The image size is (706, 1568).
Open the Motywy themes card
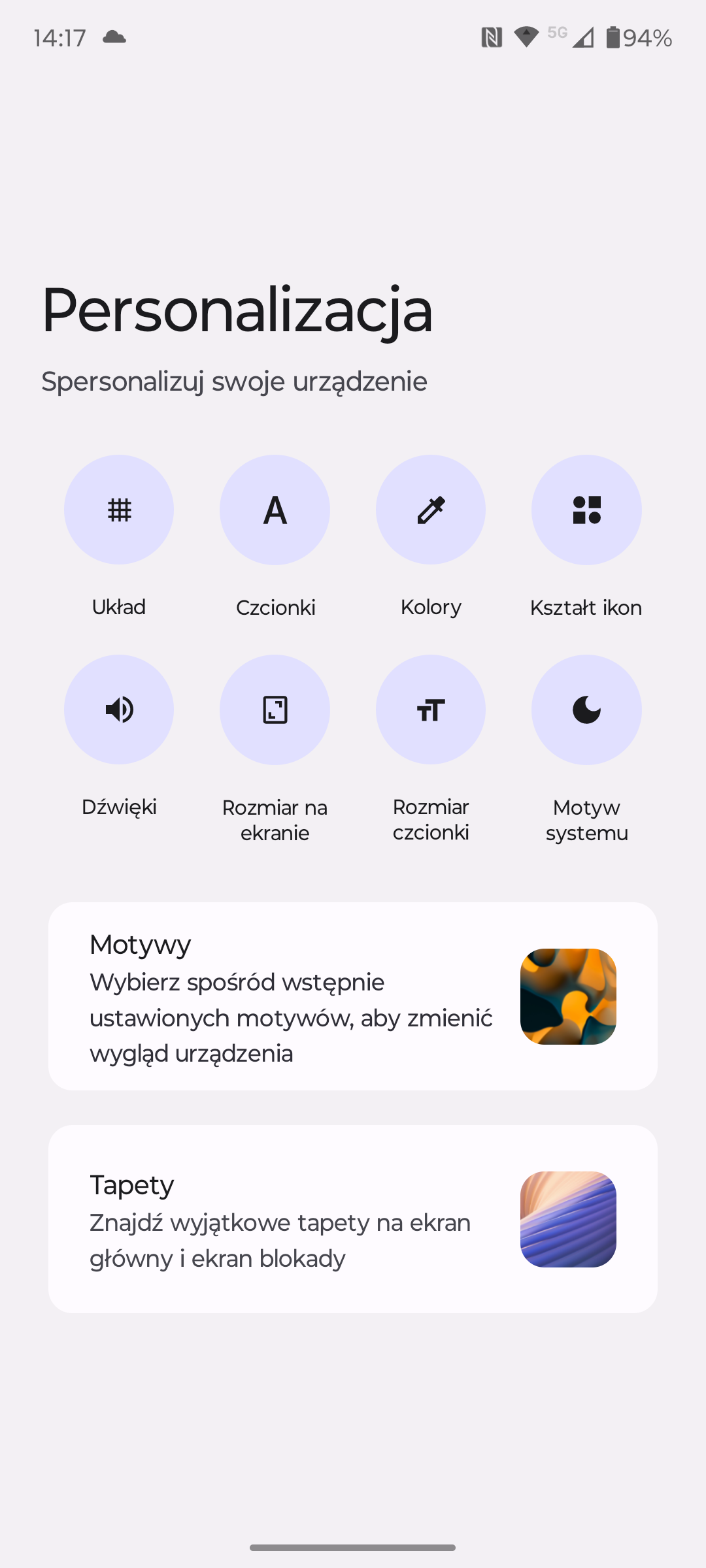click(353, 996)
